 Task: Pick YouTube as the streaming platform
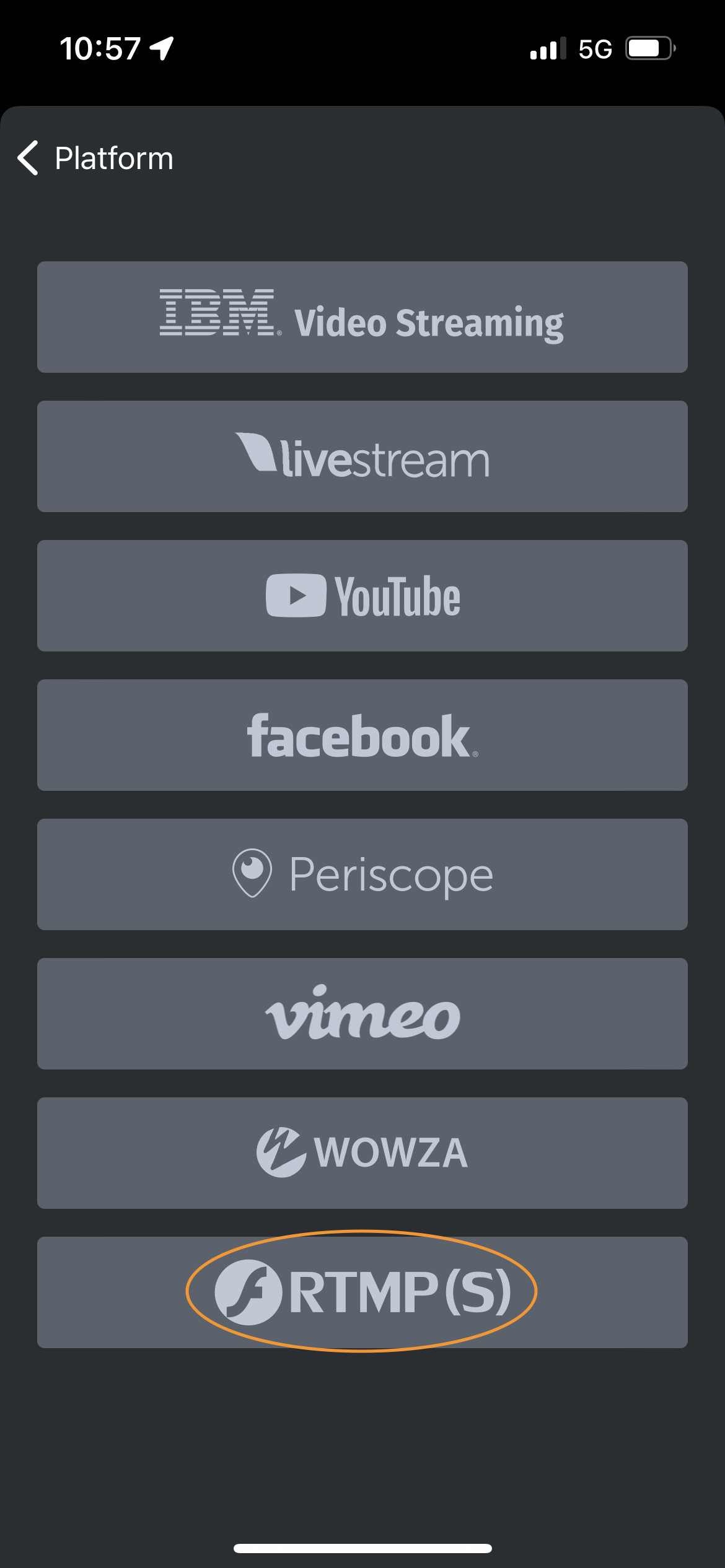pos(362,596)
